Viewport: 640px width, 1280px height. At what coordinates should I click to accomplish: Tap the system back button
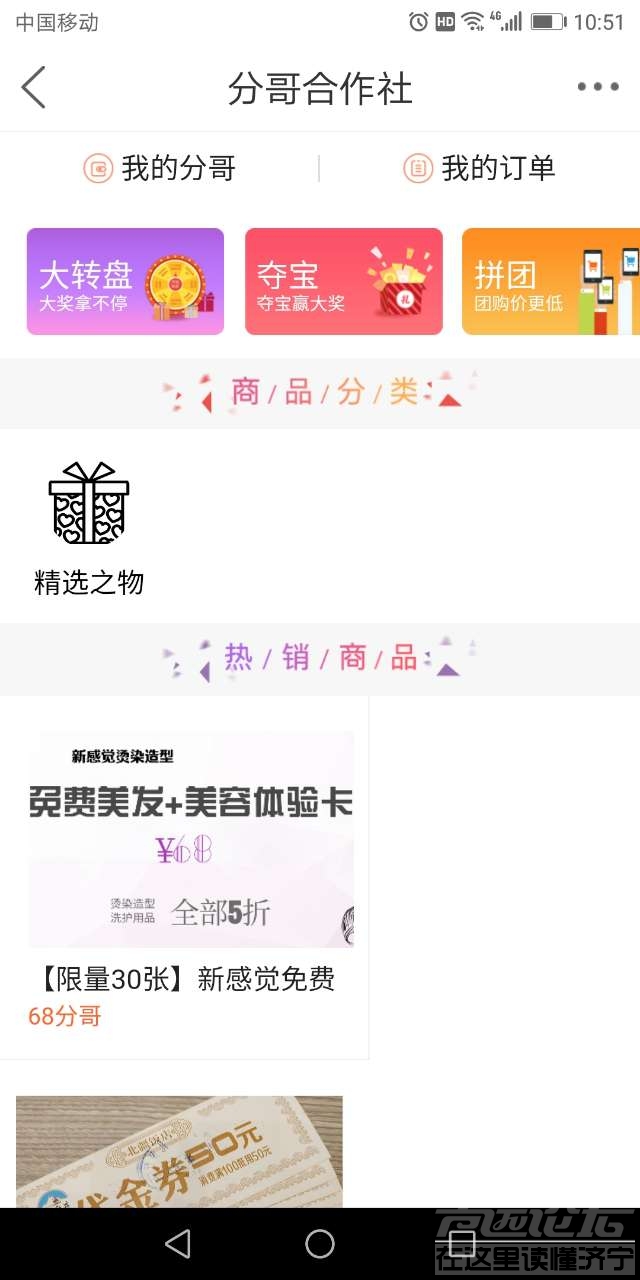(x=178, y=1244)
